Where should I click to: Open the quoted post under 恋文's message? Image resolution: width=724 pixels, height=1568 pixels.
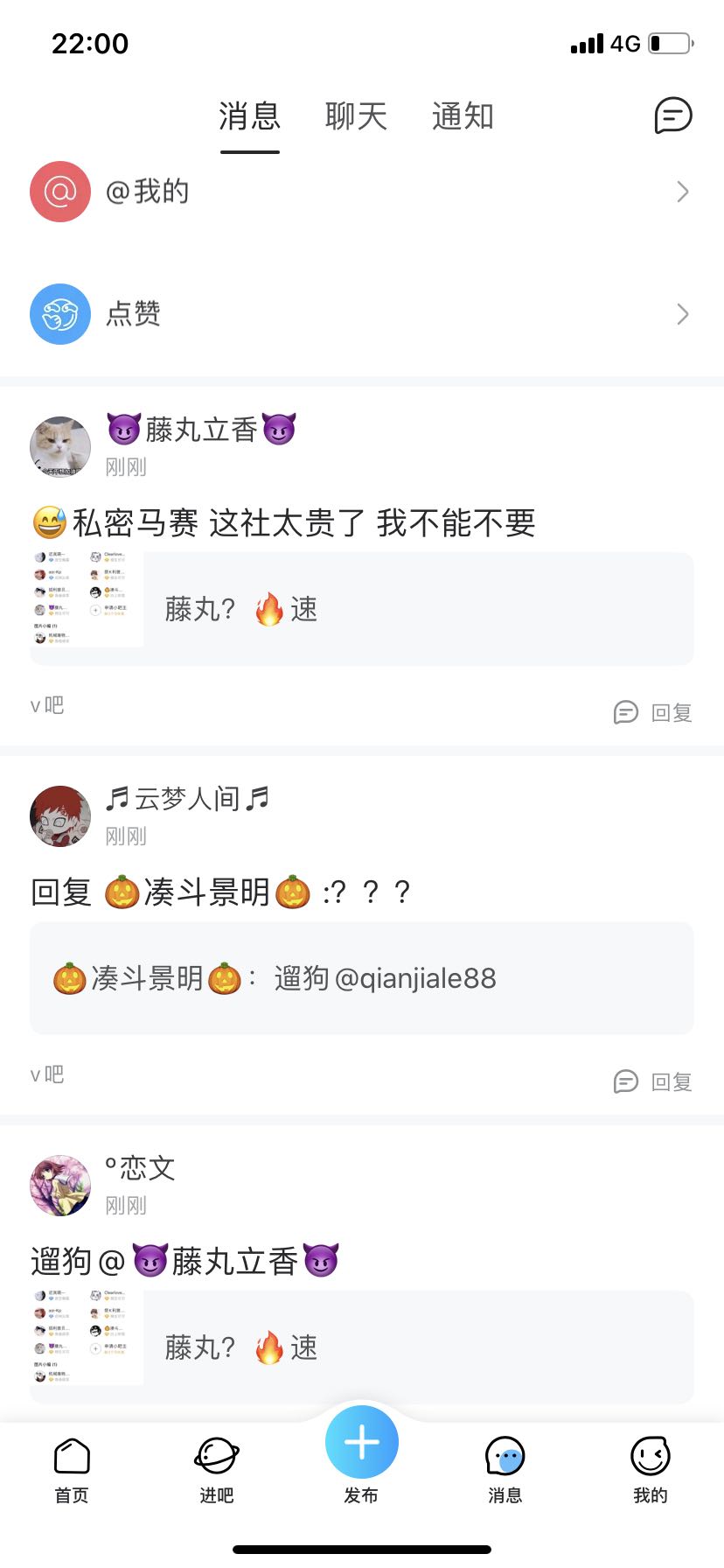(x=362, y=1347)
